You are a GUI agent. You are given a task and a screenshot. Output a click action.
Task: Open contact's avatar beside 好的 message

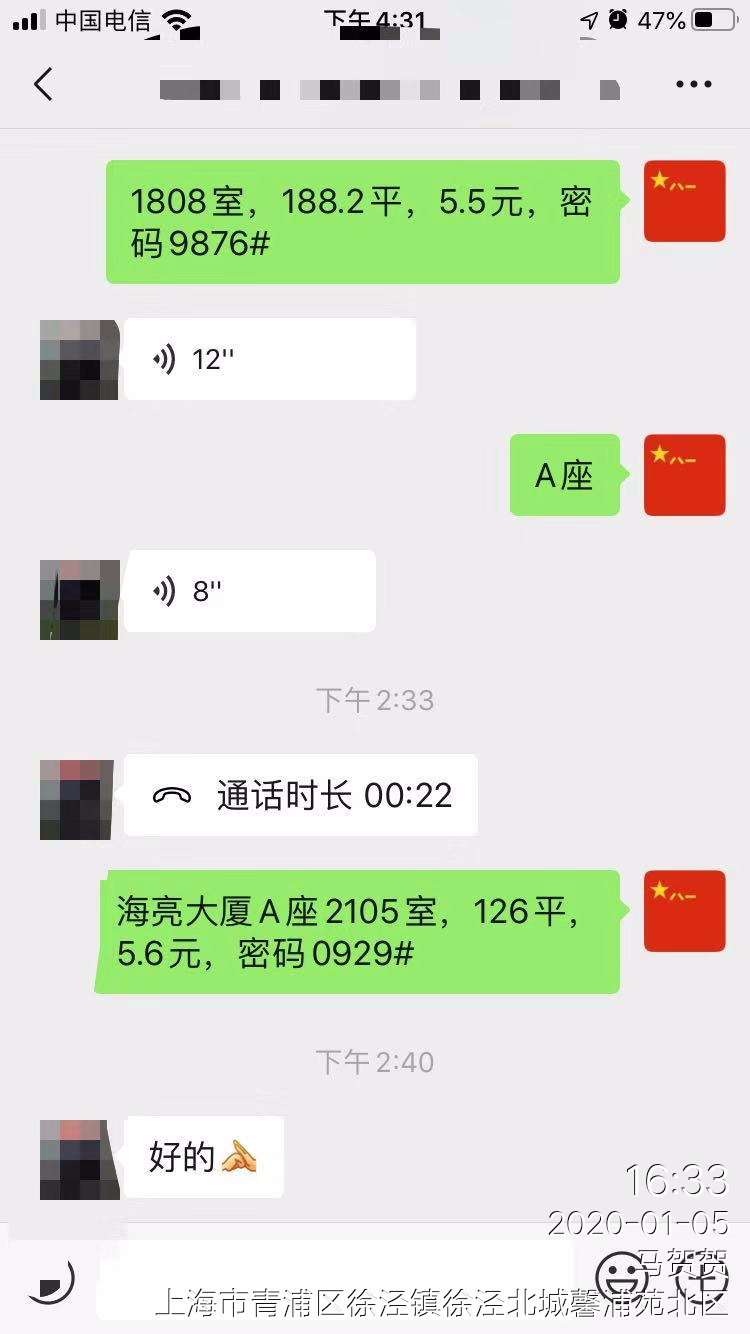tap(79, 1159)
